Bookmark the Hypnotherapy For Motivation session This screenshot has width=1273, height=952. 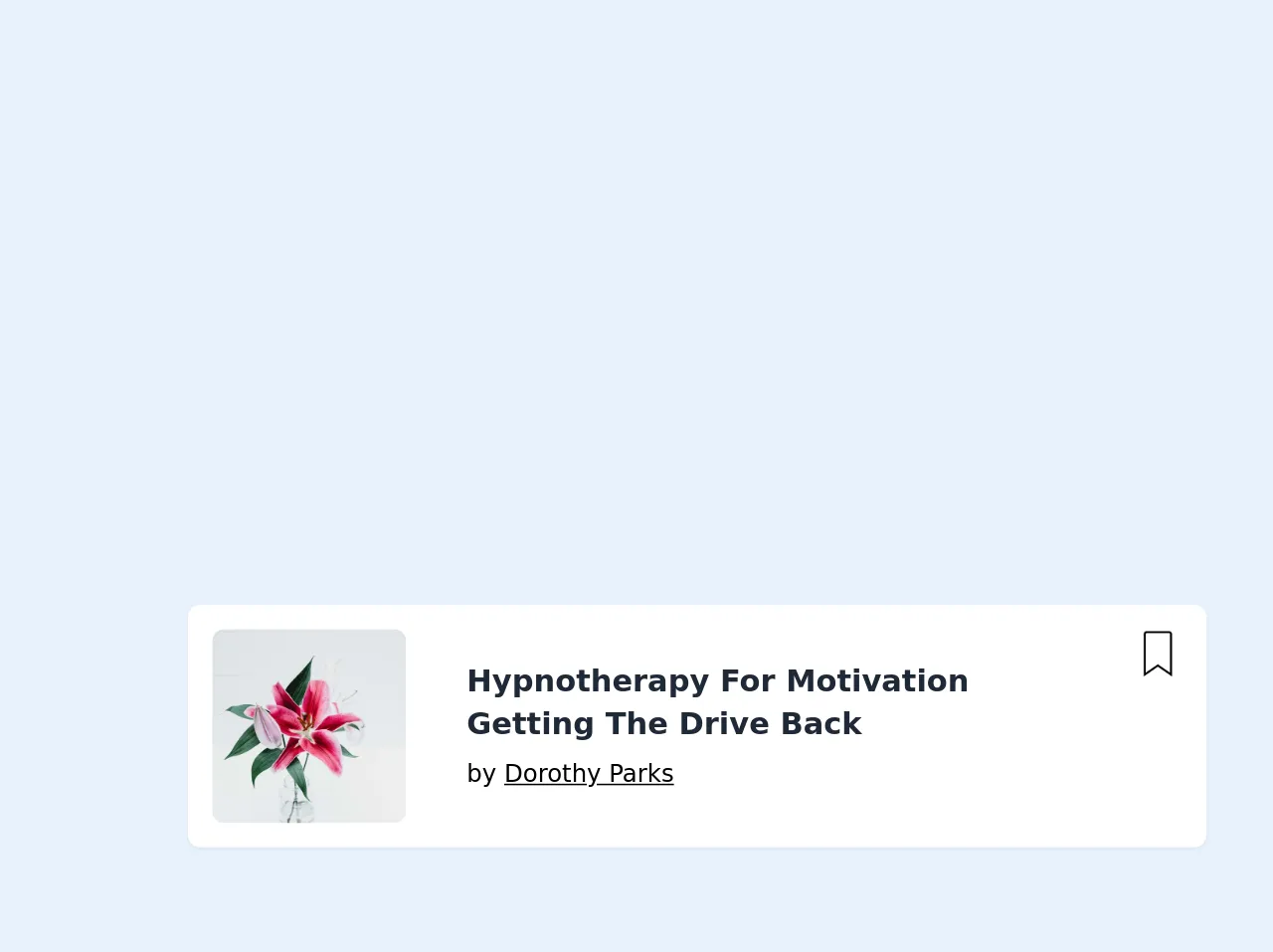(1158, 654)
